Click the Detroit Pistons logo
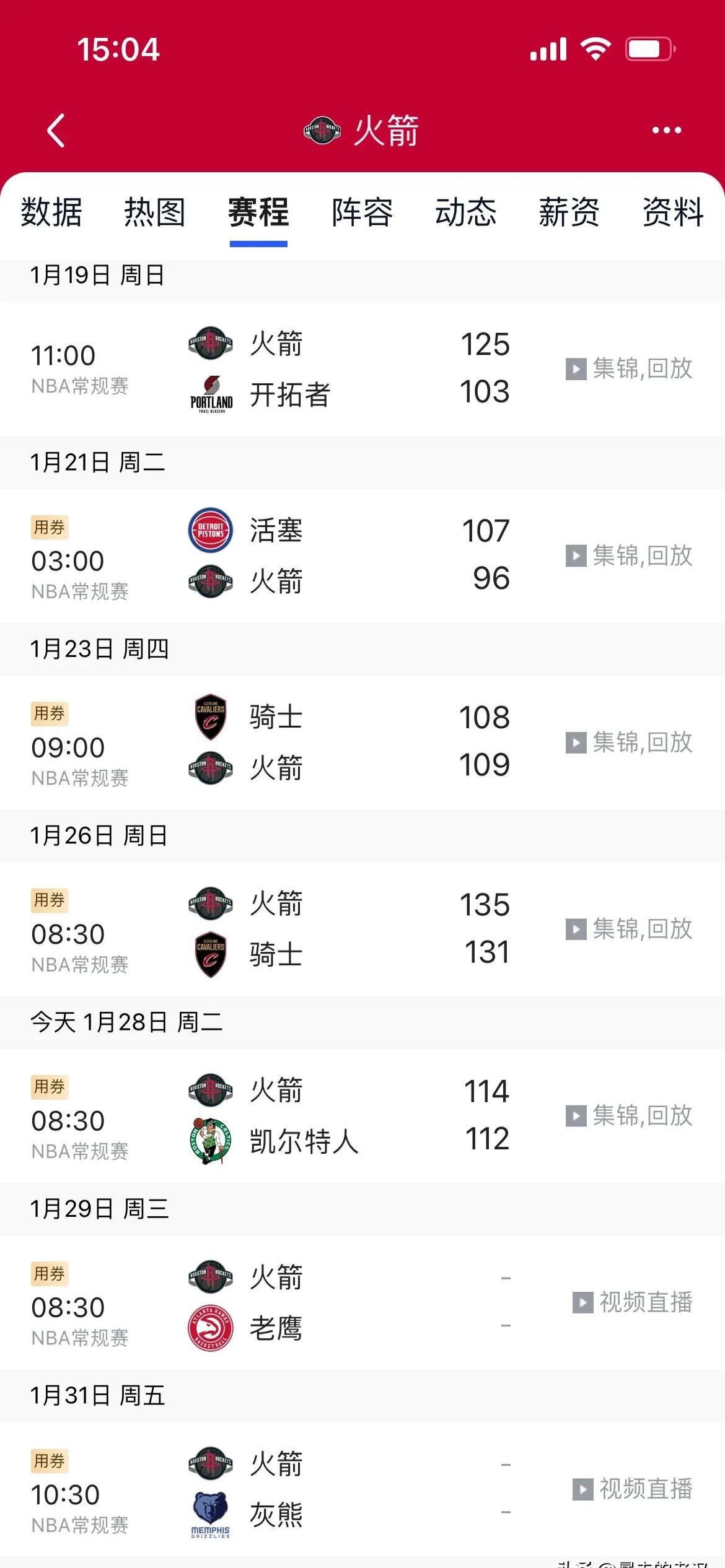This screenshot has width=725, height=1568. (211, 529)
